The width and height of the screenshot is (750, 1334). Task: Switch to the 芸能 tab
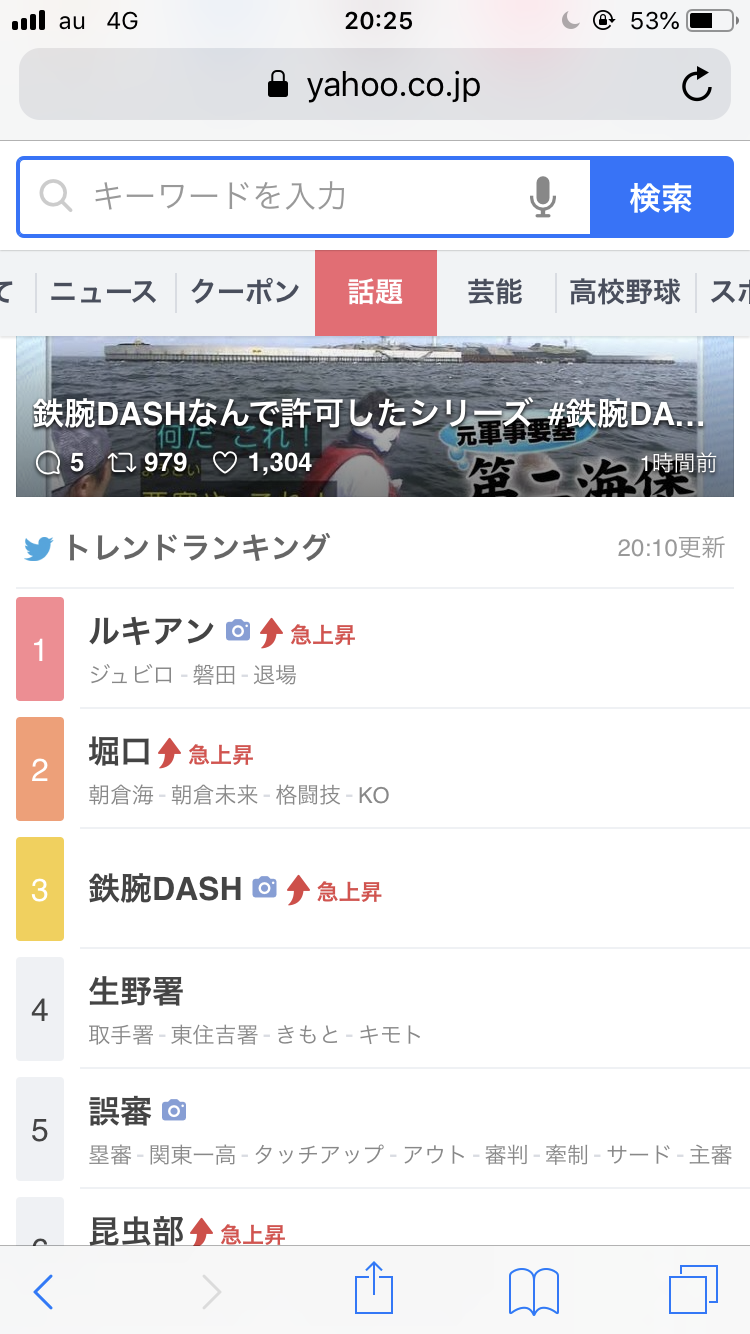point(495,292)
